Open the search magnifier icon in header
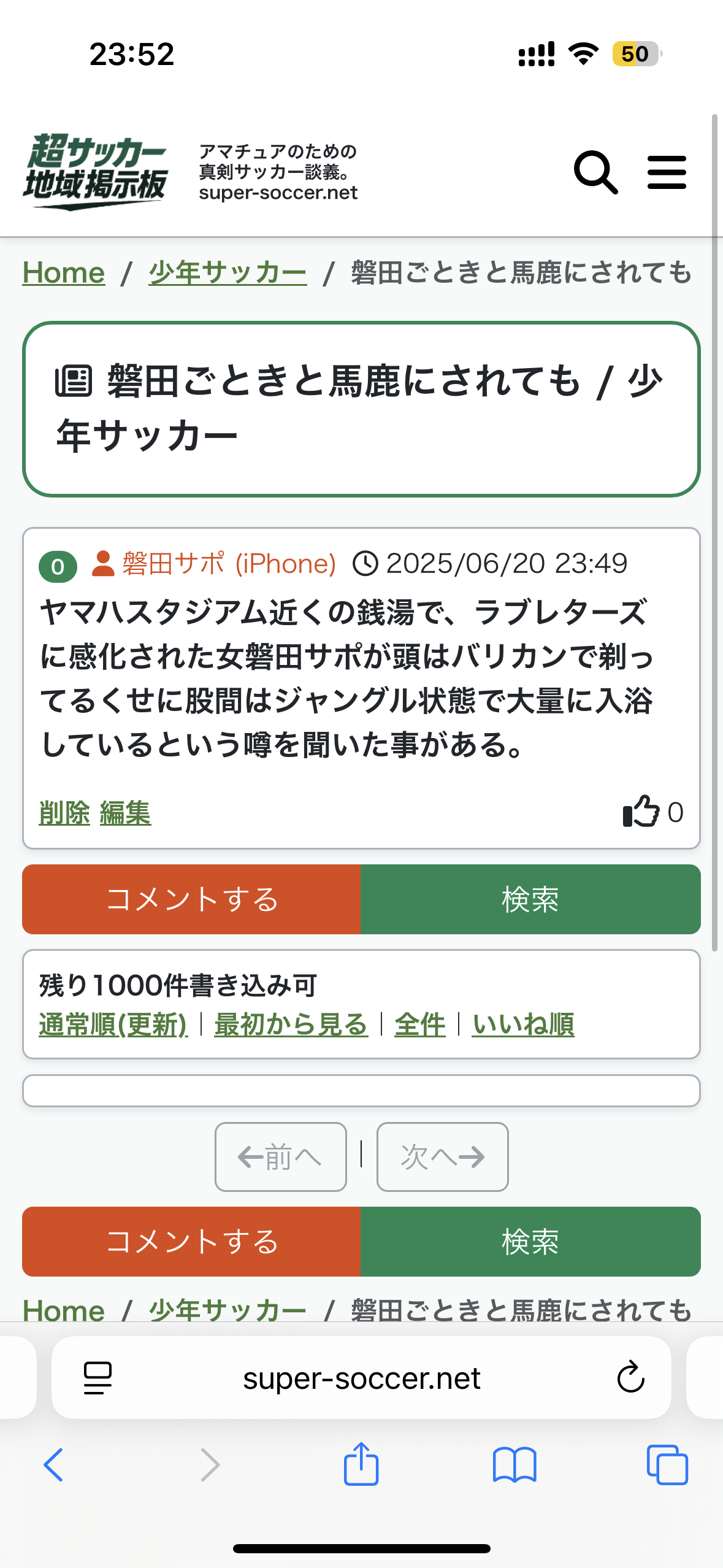Viewport: 723px width, 1568px height. [595, 172]
